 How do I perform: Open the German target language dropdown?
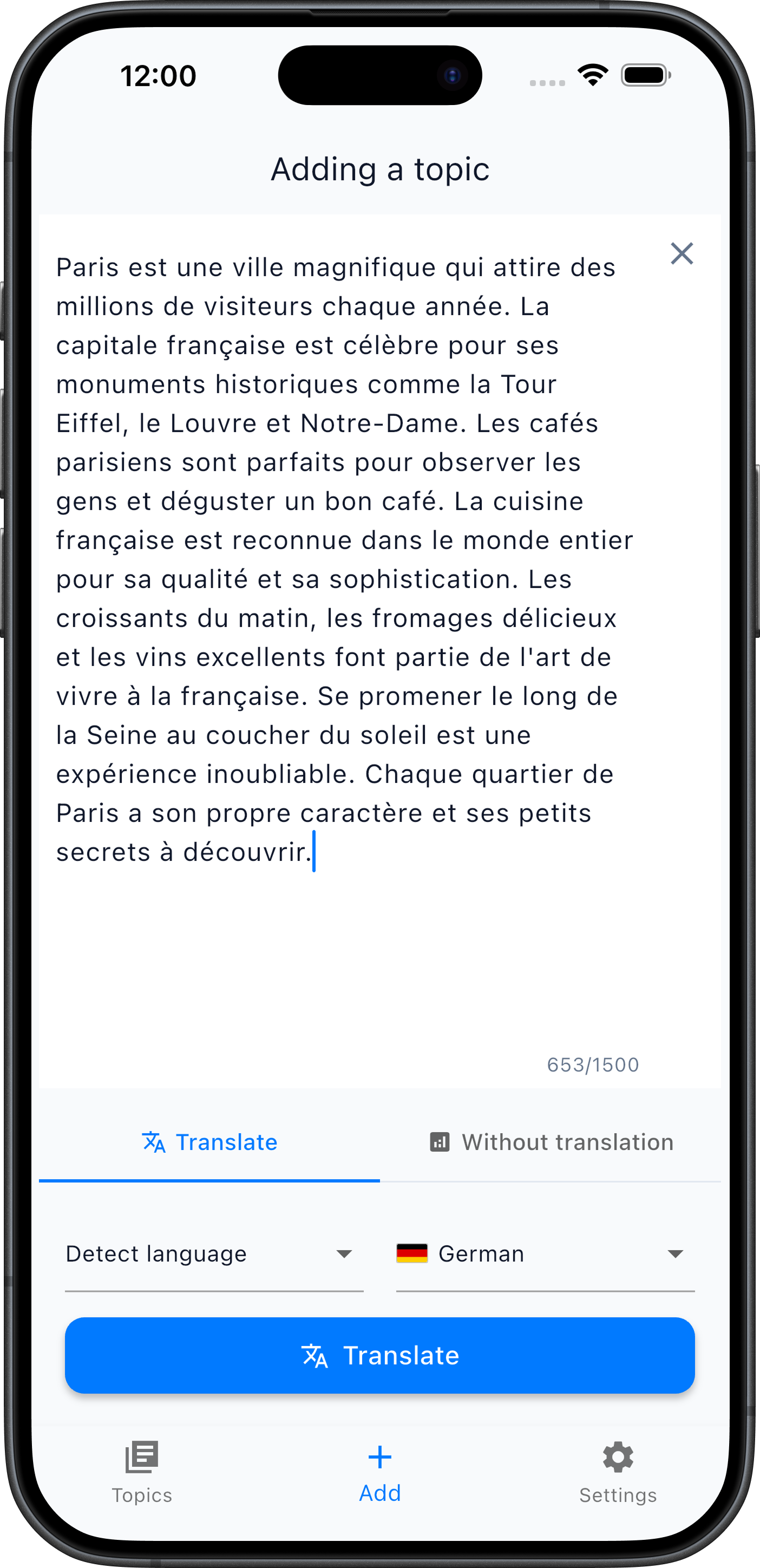[x=545, y=1254]
